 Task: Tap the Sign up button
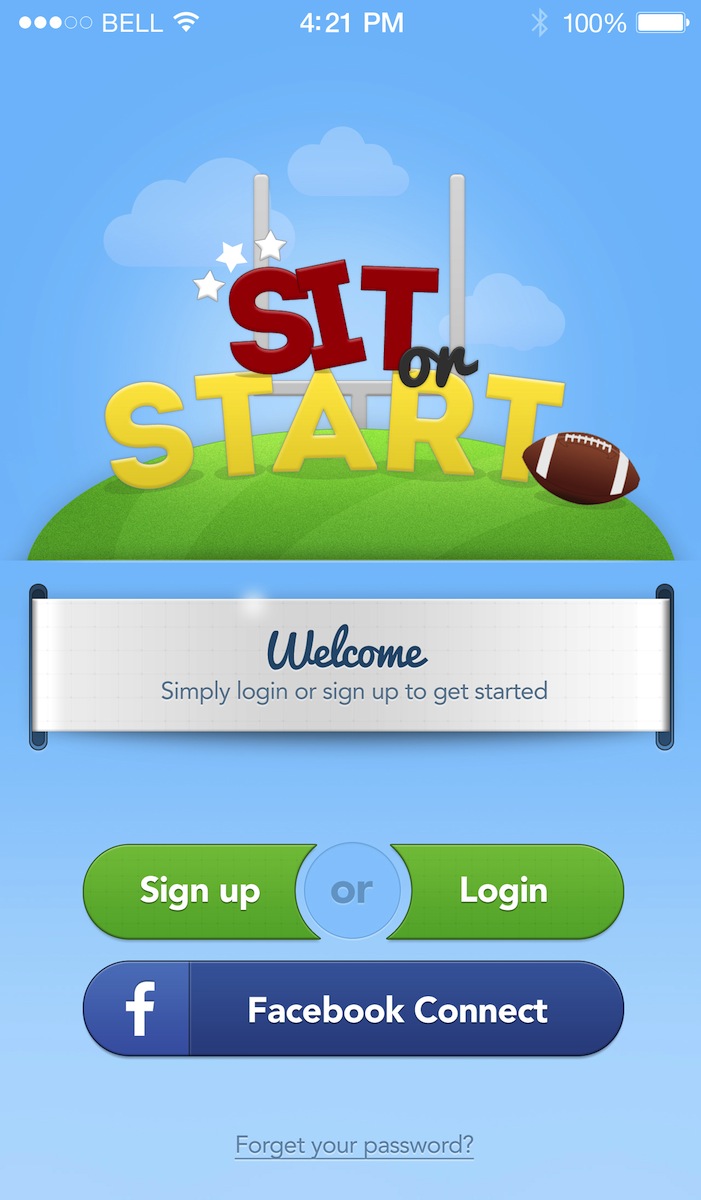[198, 891]
